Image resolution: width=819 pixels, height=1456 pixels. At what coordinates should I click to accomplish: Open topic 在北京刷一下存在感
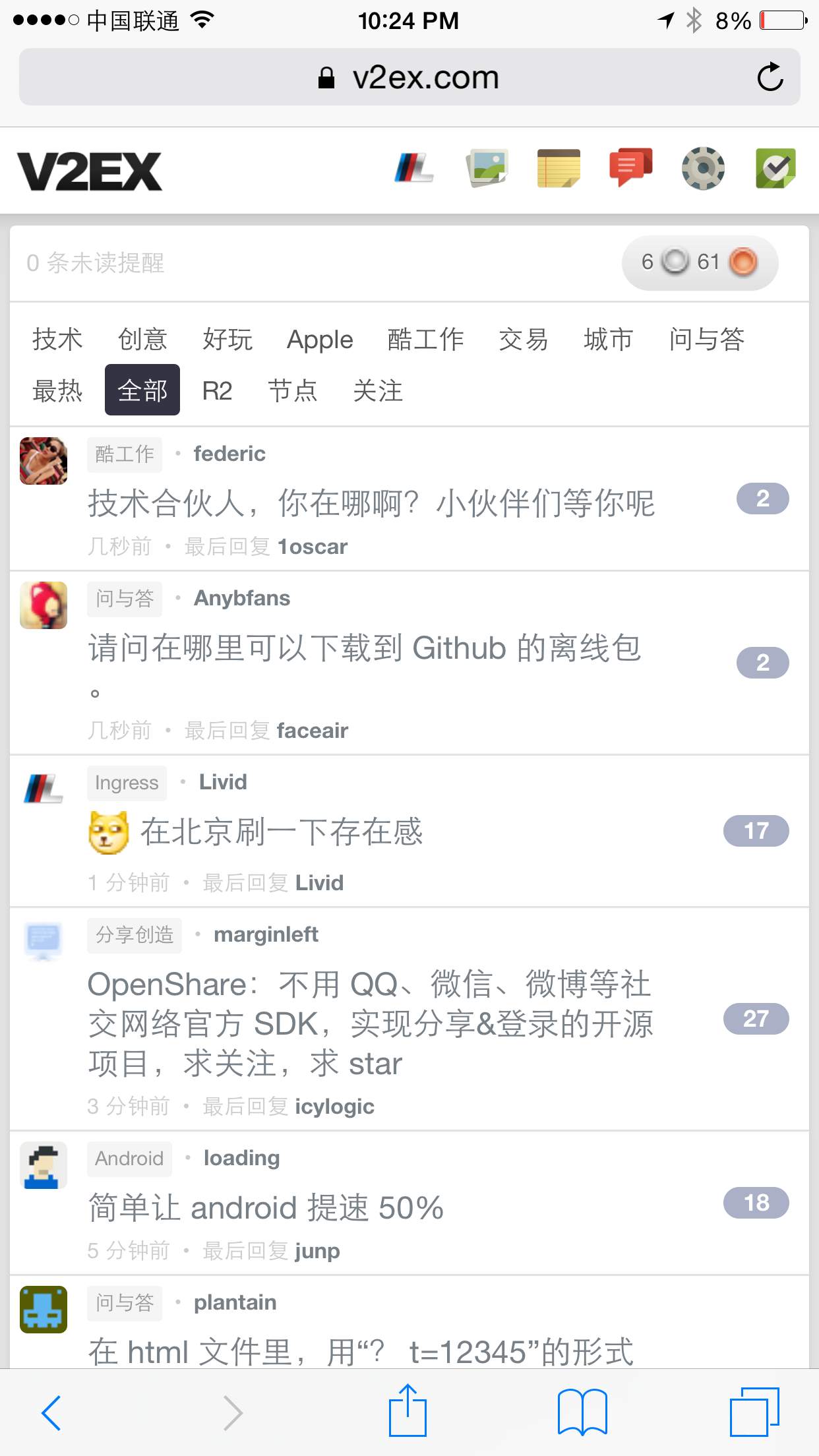pos(281,832)
